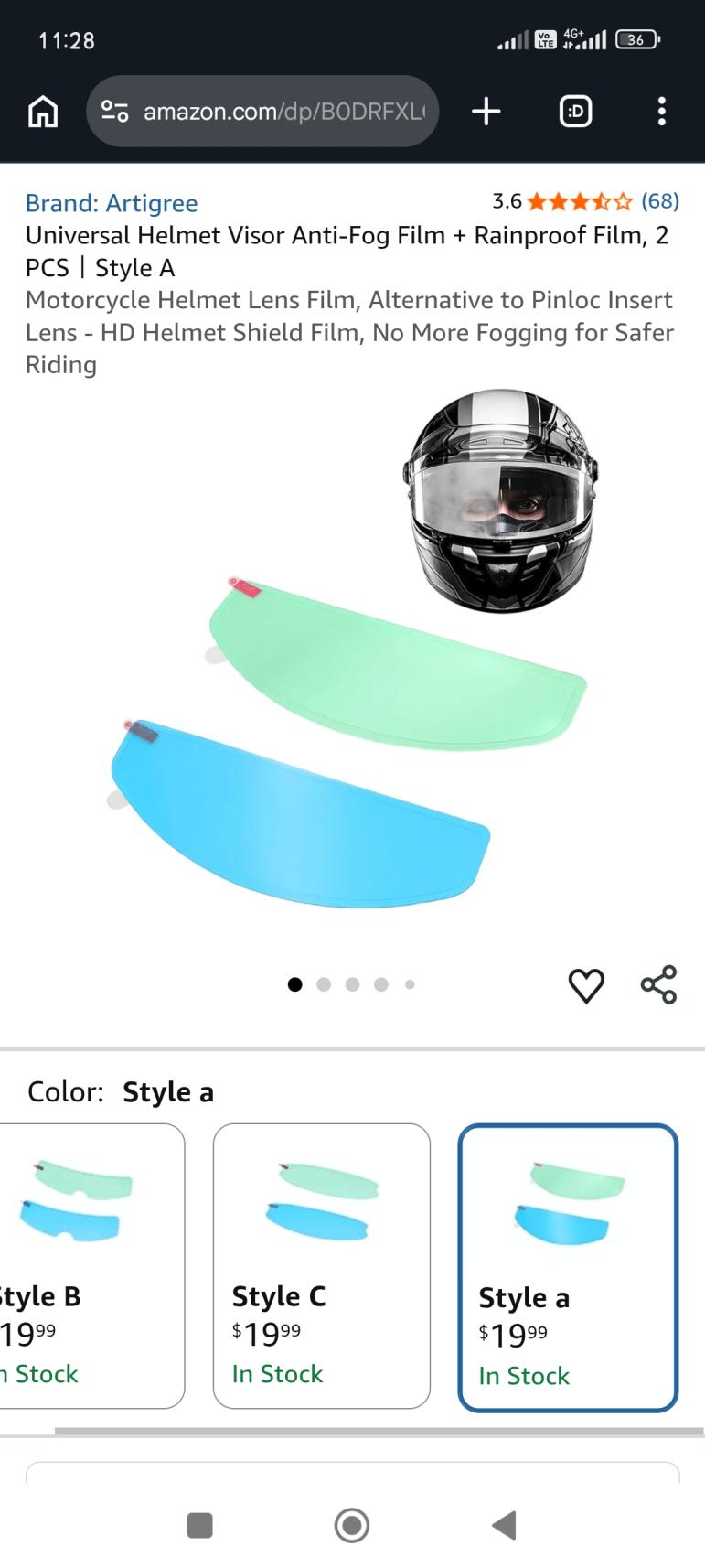The width and height of the screenshot is (705, 1568).
Task: Open the browser home page
Action: (x=43, y=112)
